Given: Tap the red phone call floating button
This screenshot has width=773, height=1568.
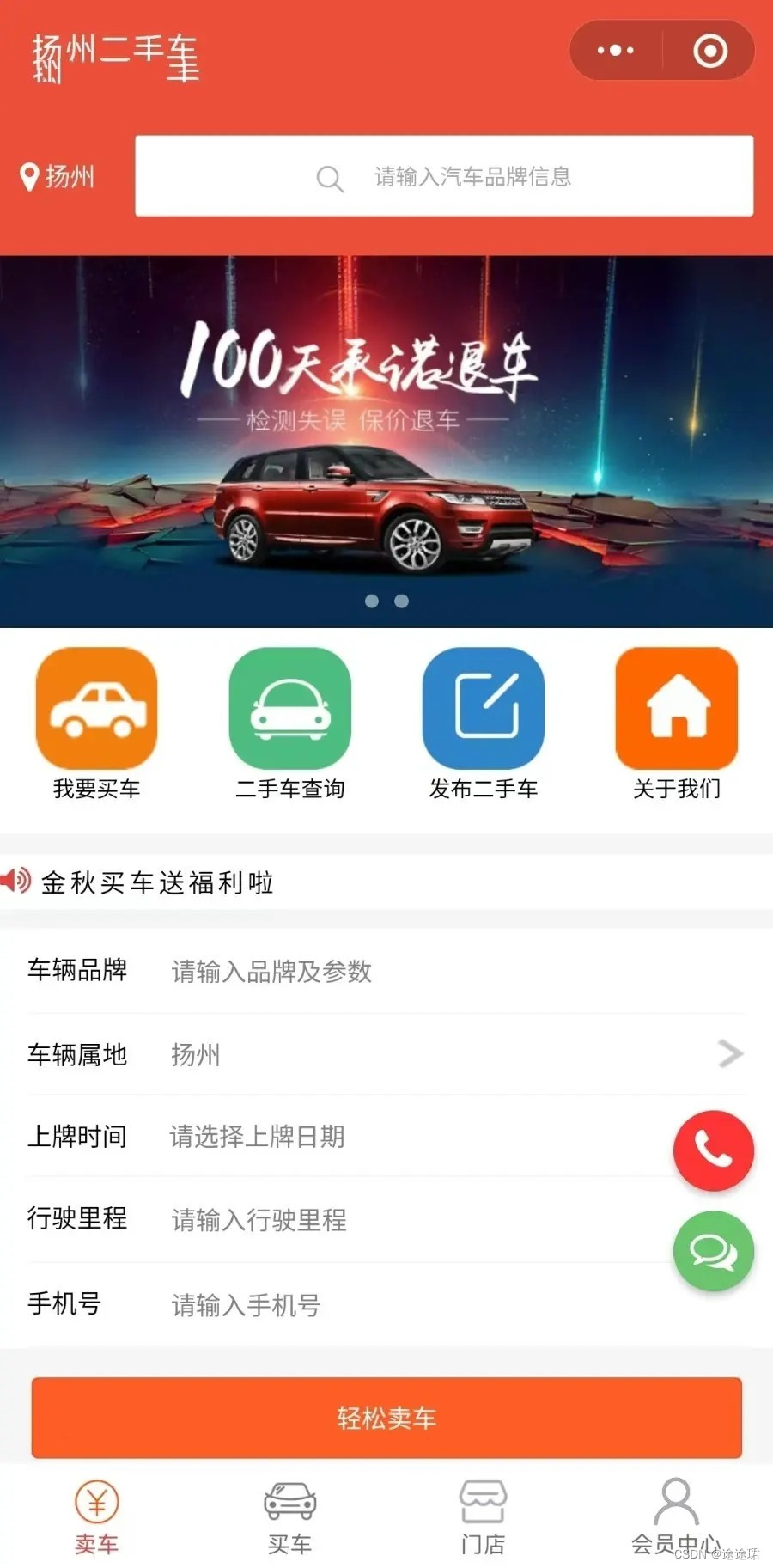Looking at the screenshot, I should (x=713, y=1150).
